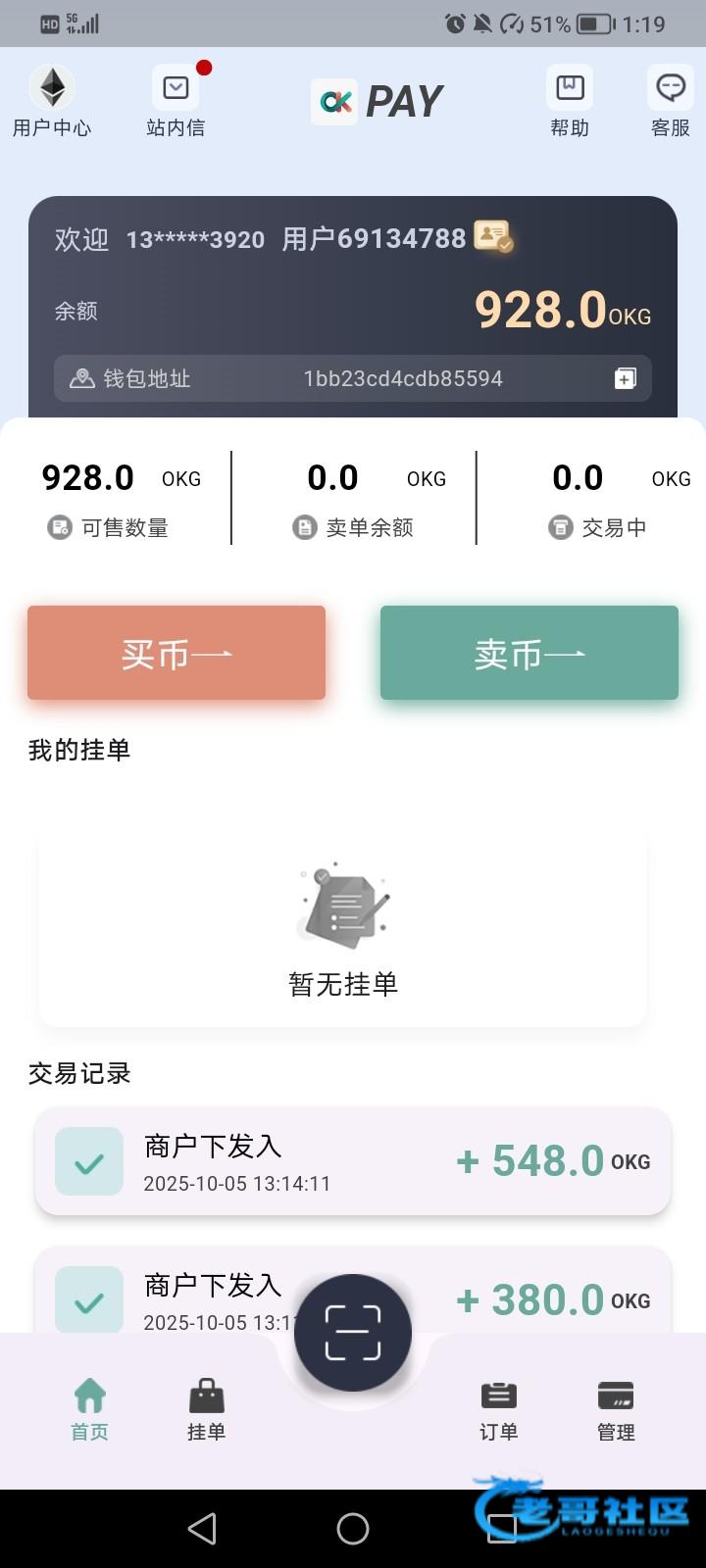Launch the QR scan button
This screenshot has width=706, height=1568.
[x=353, y=1332]
